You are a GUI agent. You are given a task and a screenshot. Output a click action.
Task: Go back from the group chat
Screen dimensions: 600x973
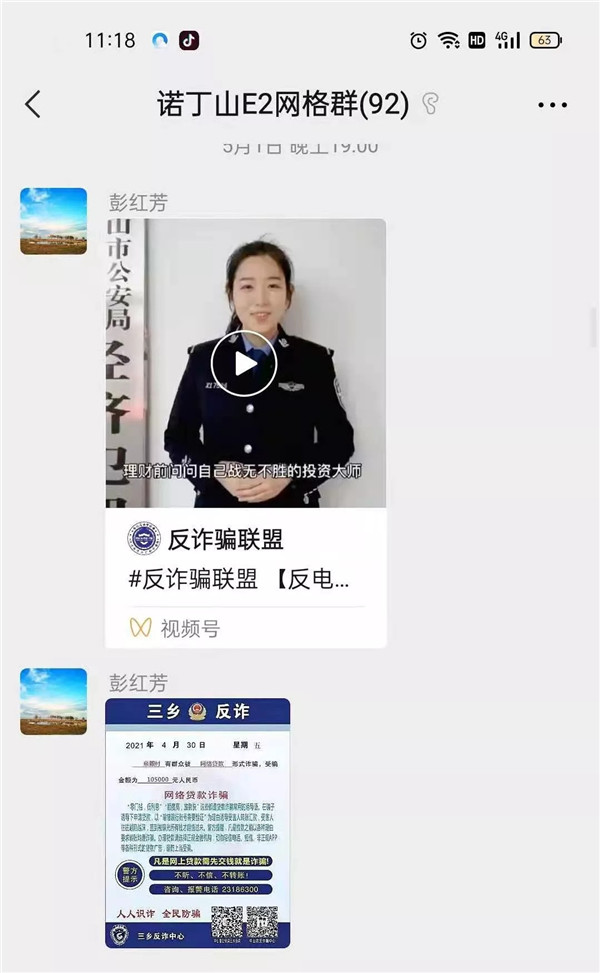tap(33, 104)
